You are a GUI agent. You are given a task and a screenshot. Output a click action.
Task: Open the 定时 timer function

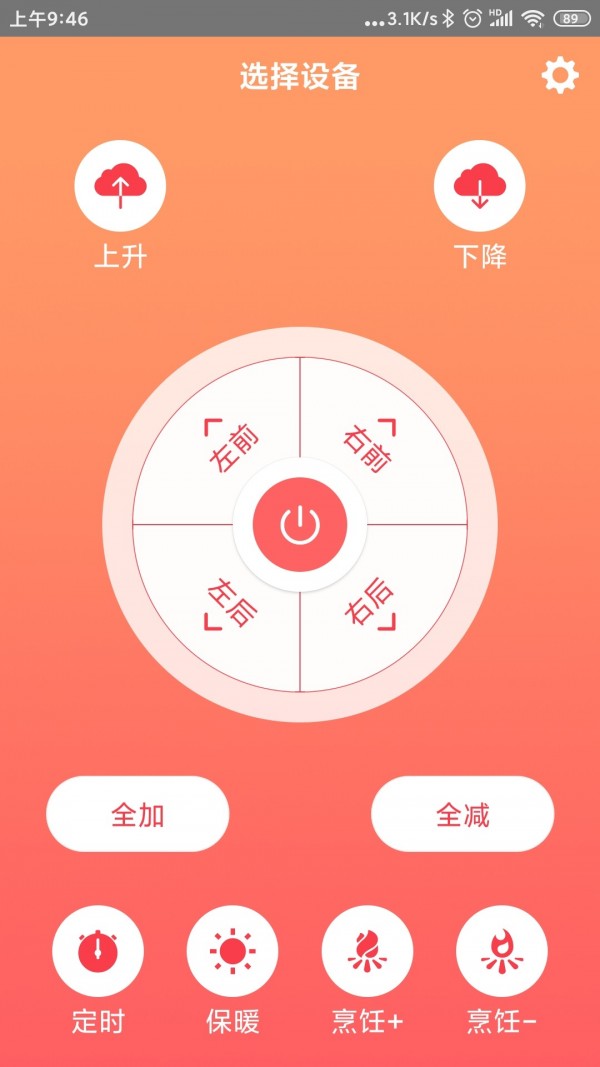[x=98, y=951]
